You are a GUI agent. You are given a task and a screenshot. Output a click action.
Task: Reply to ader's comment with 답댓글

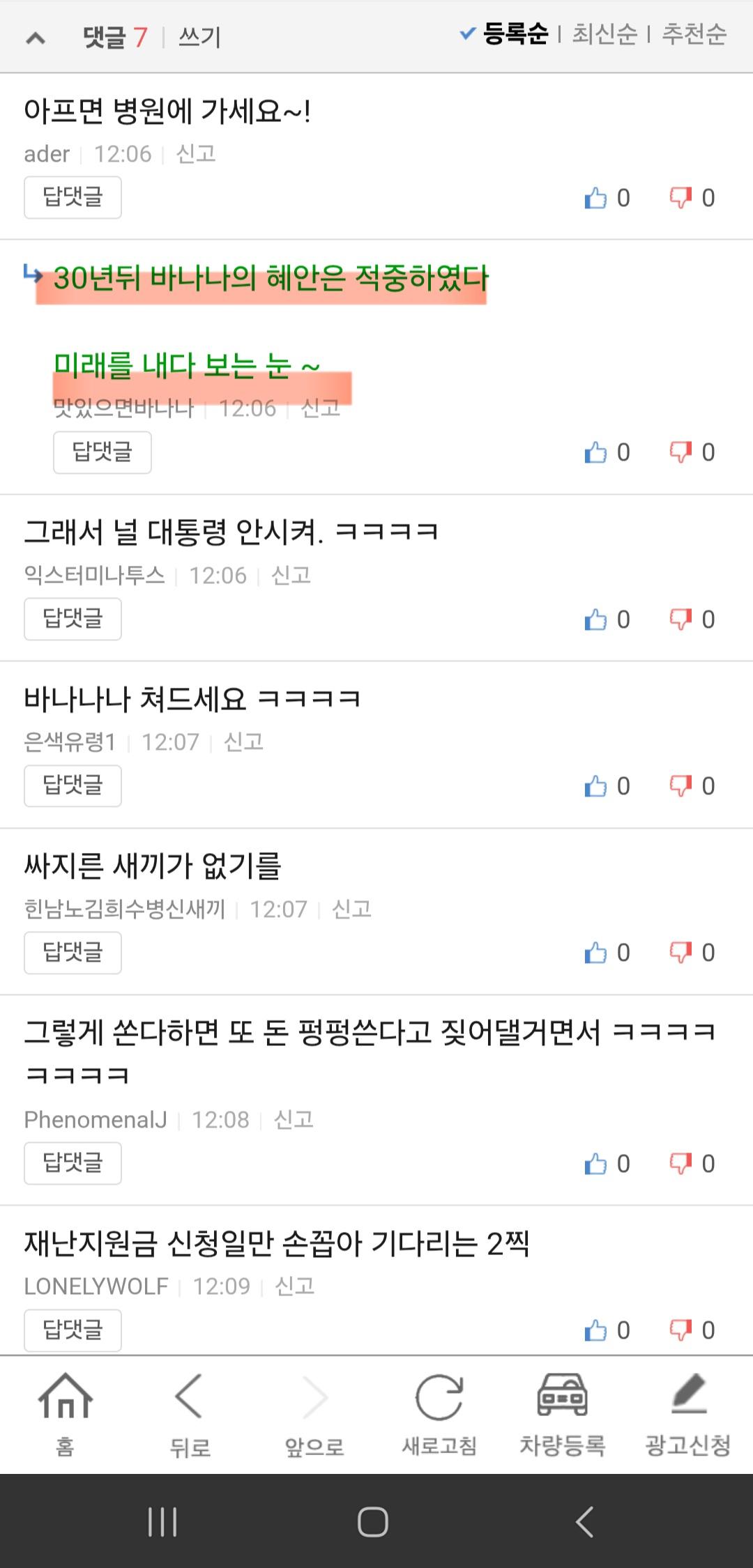pyautogui.click(x=73, y=197)
